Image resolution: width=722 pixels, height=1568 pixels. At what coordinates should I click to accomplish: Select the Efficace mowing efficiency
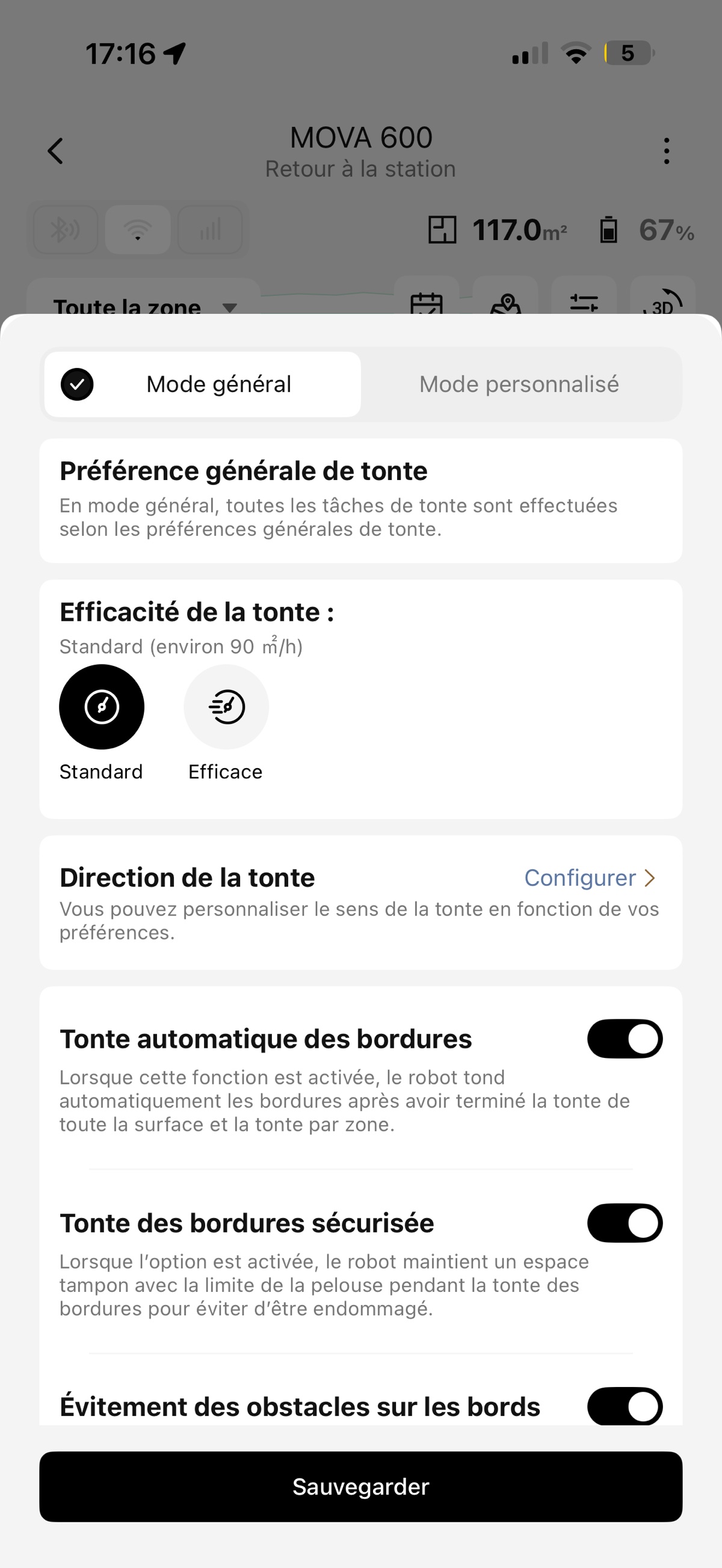tap(226, 707)
